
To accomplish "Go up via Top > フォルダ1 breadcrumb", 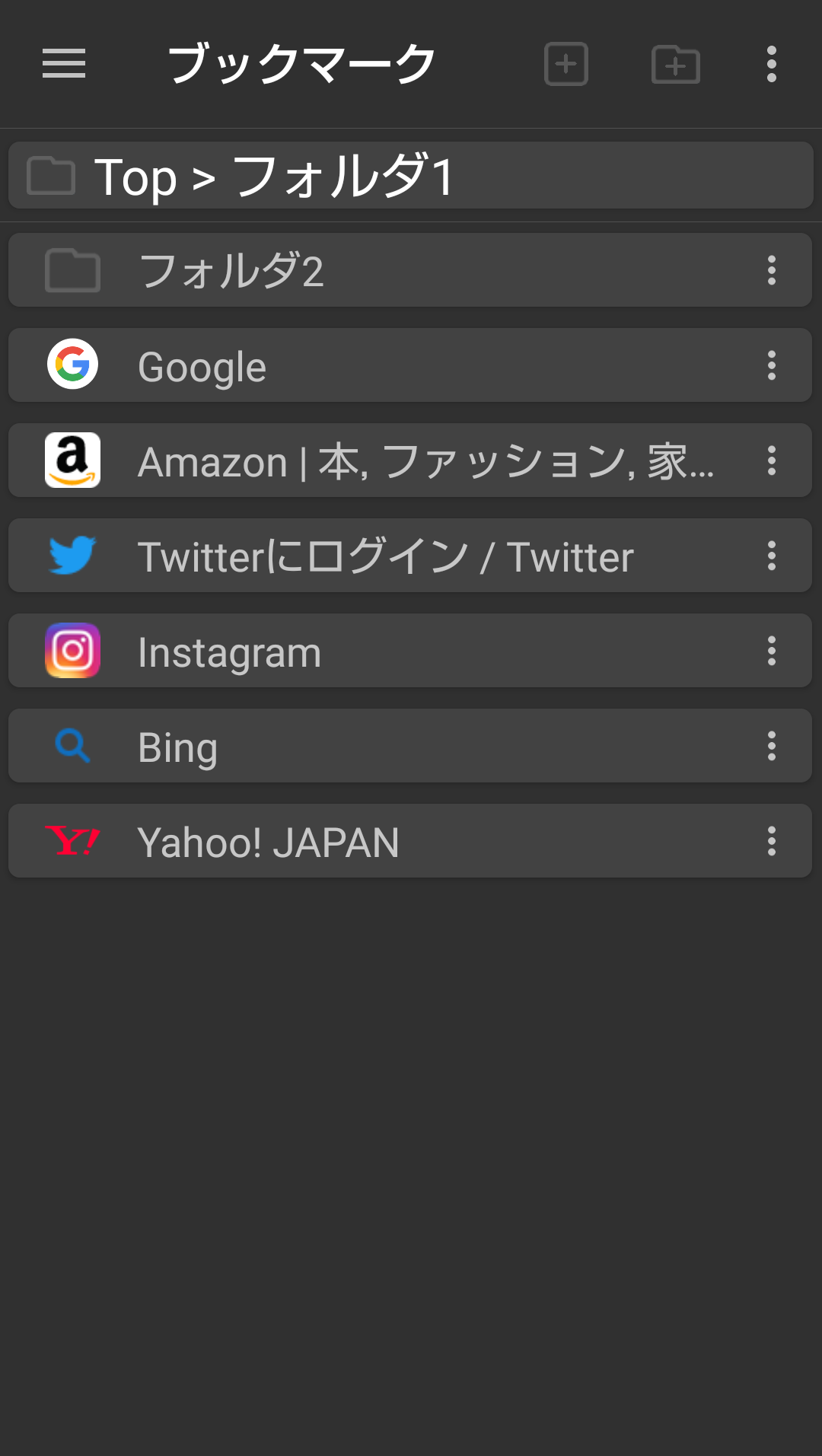I will click(x=411, y=175).
